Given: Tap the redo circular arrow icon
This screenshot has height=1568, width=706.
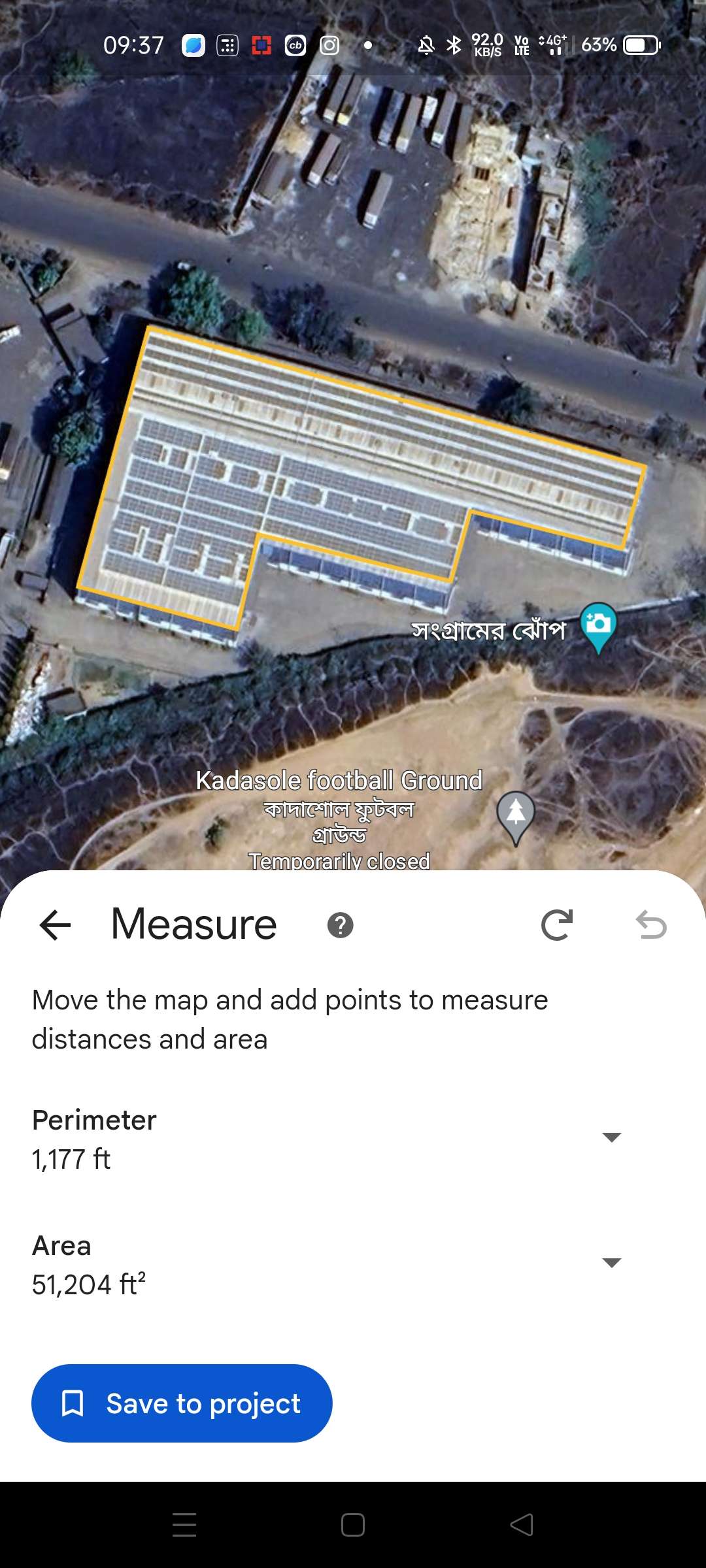Looking at the screenshot, I should tap(557, 925).
